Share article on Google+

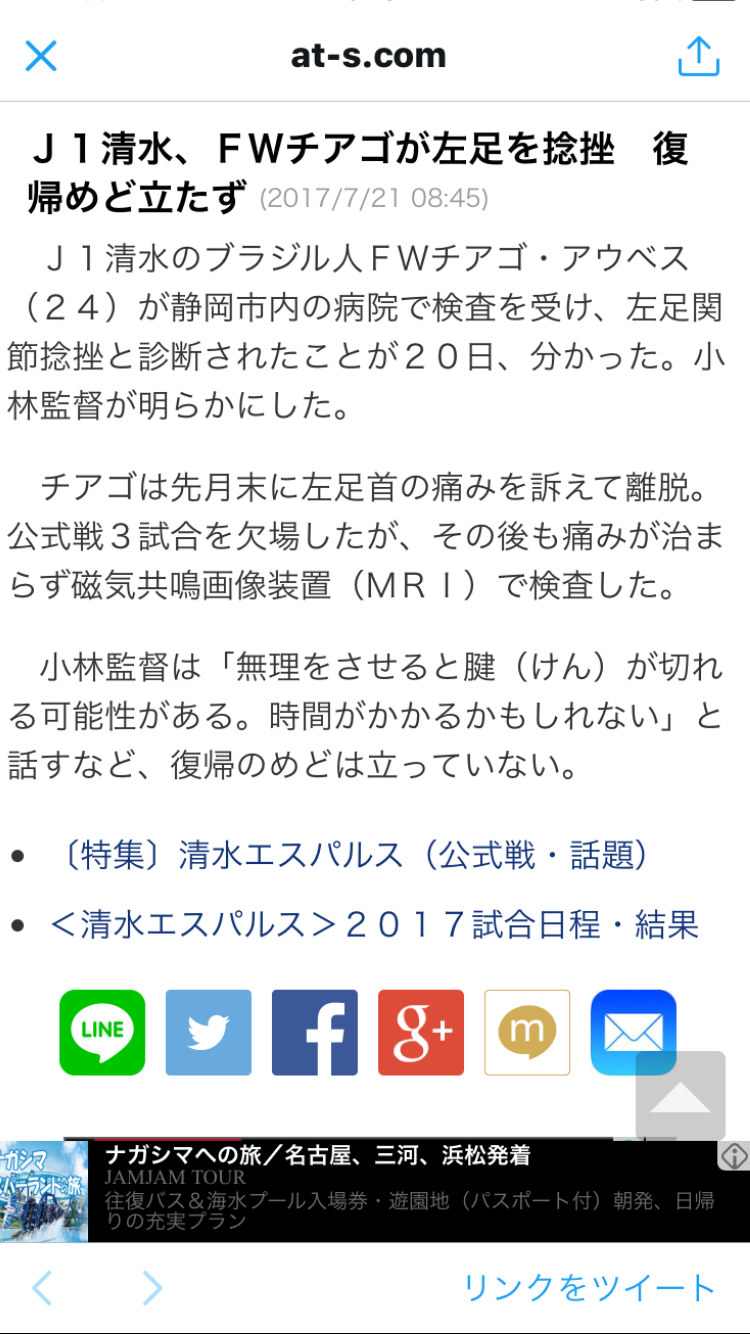pyautogui.click(x=421, y=1032)
